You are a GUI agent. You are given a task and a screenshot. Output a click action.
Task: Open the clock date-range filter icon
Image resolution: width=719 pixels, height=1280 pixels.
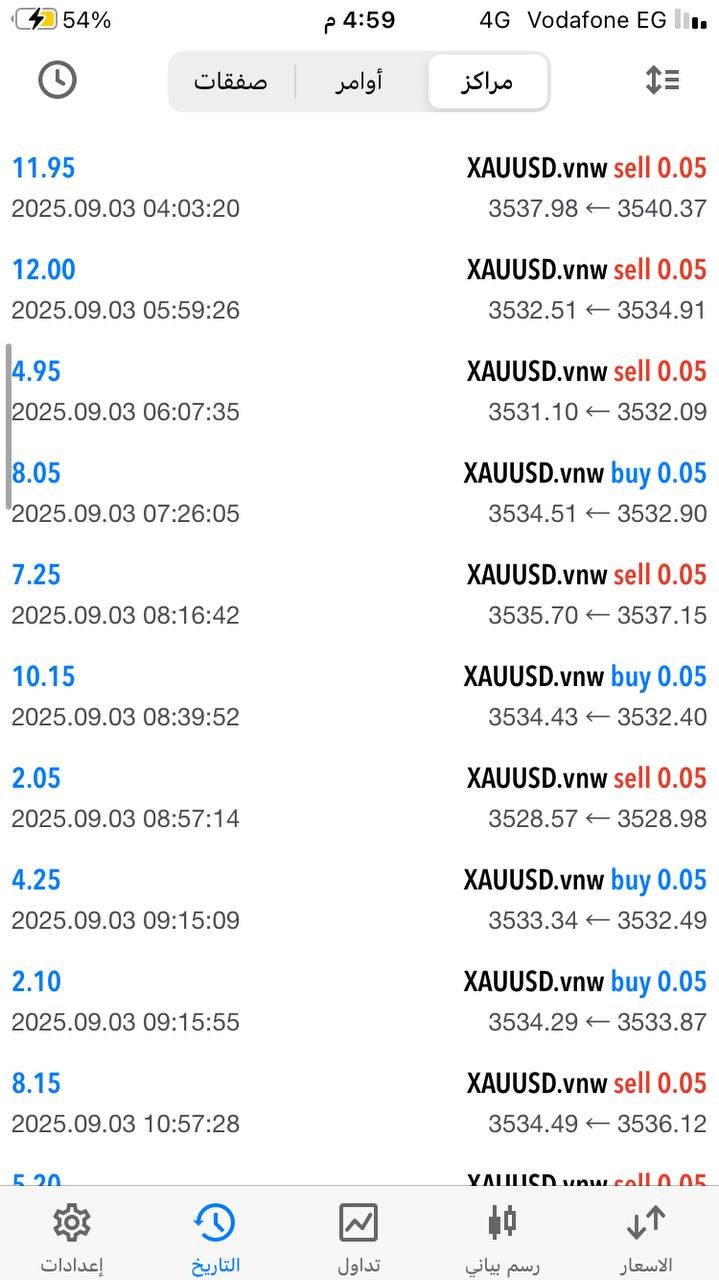pyautogui.click(x=58, y=80)
